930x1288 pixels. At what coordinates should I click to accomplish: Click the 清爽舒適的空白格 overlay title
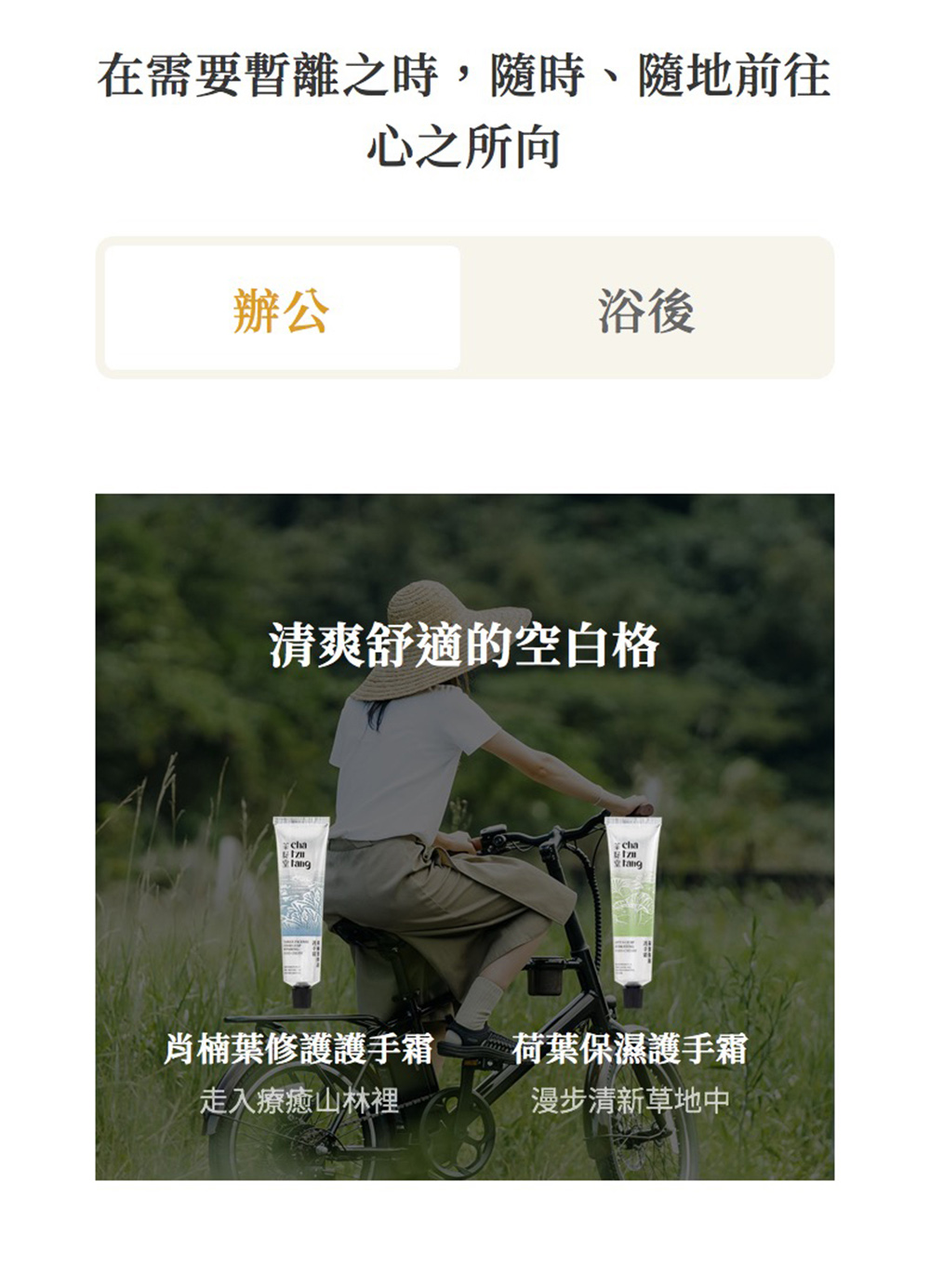[465, 643]
